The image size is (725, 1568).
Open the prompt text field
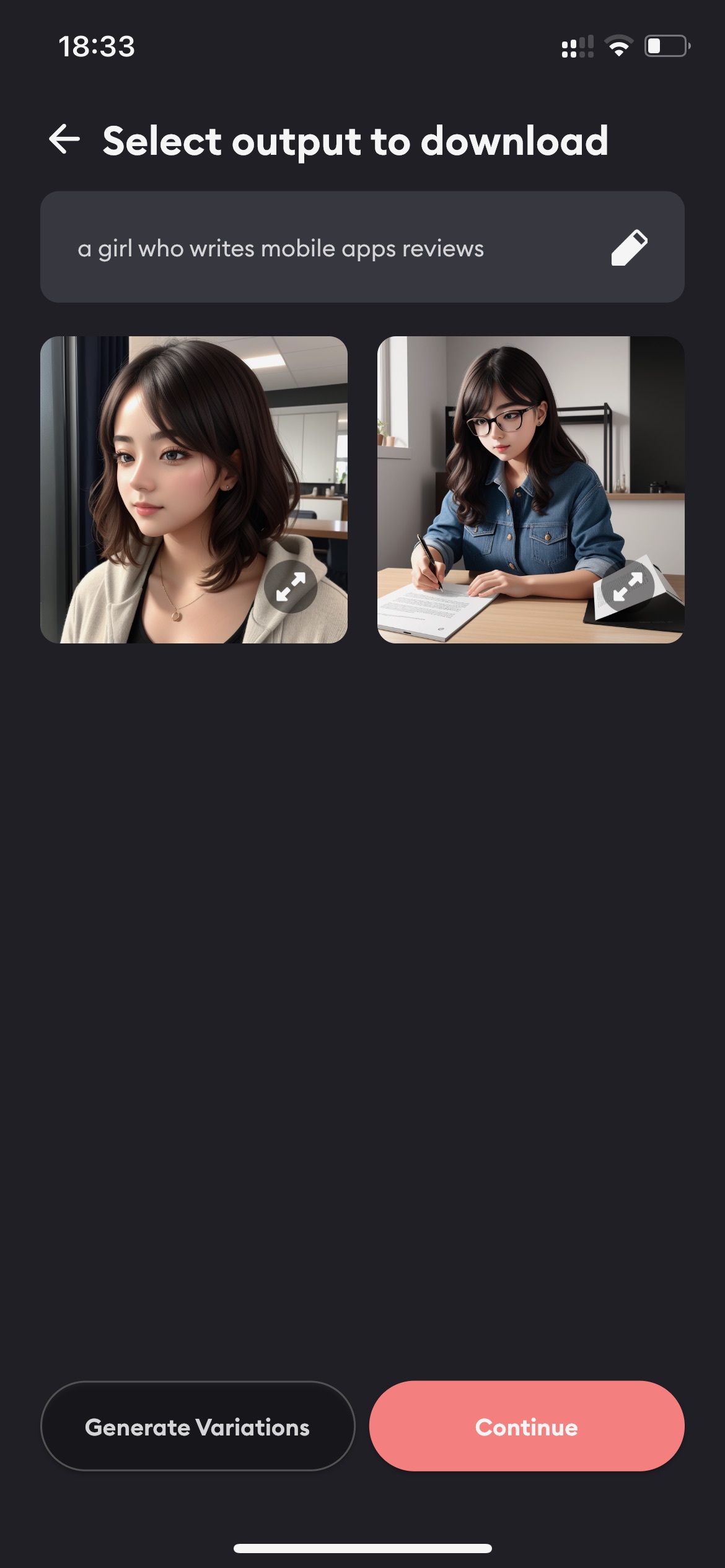point(362,247)
